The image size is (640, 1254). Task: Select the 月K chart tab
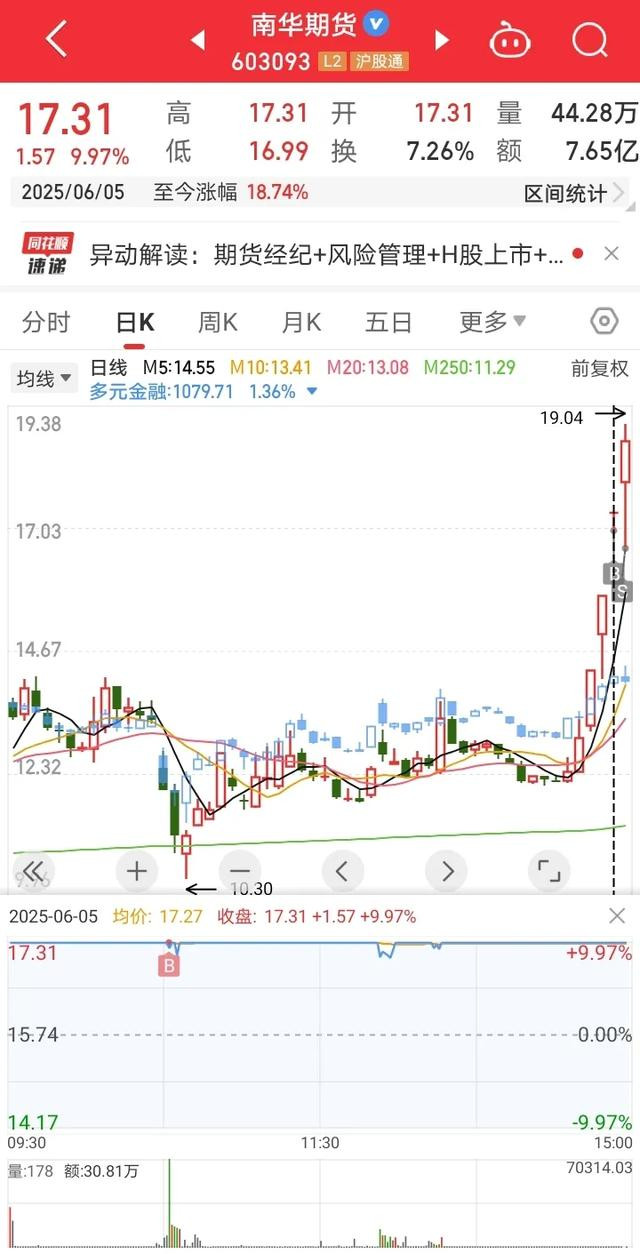click(301, 322)
